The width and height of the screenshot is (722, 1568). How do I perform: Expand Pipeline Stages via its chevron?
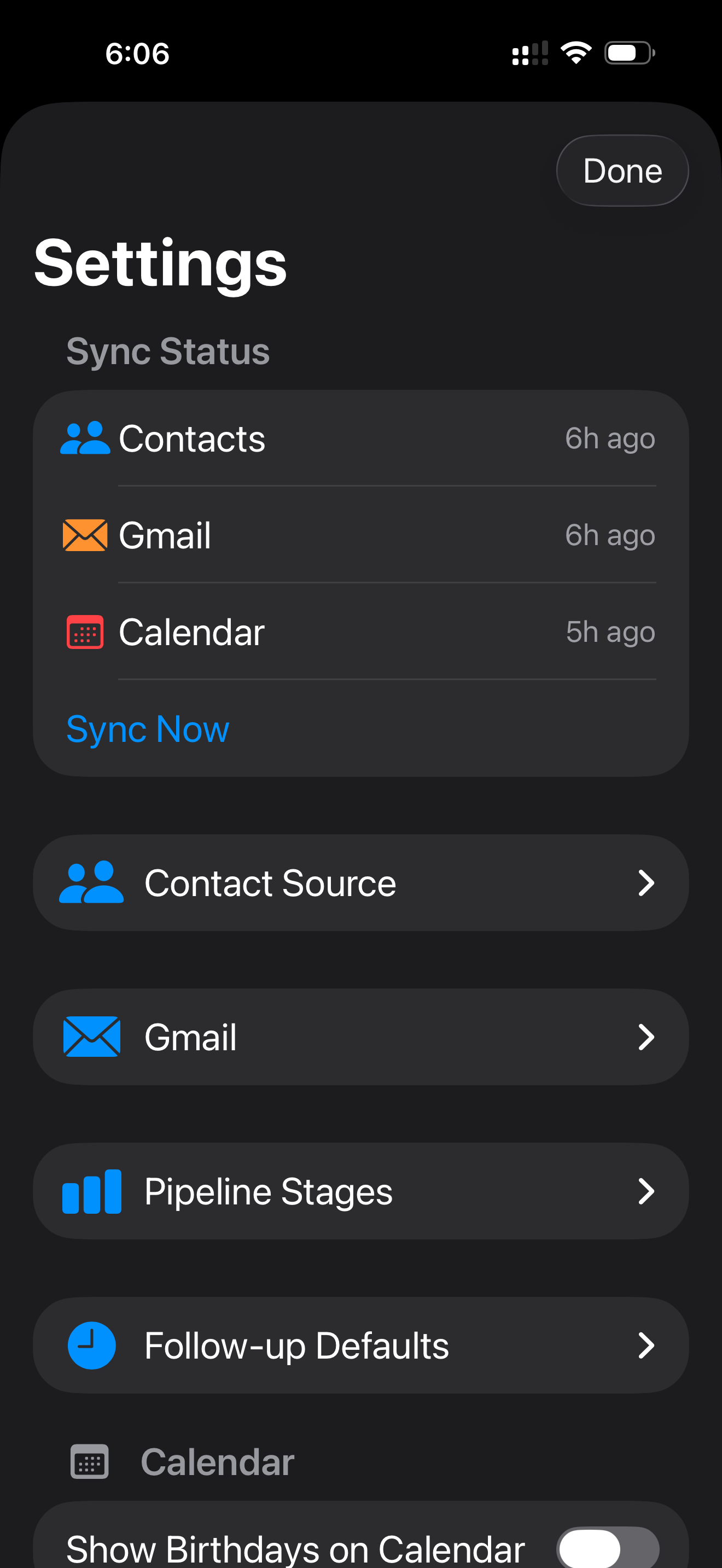tap(647, 1191)
